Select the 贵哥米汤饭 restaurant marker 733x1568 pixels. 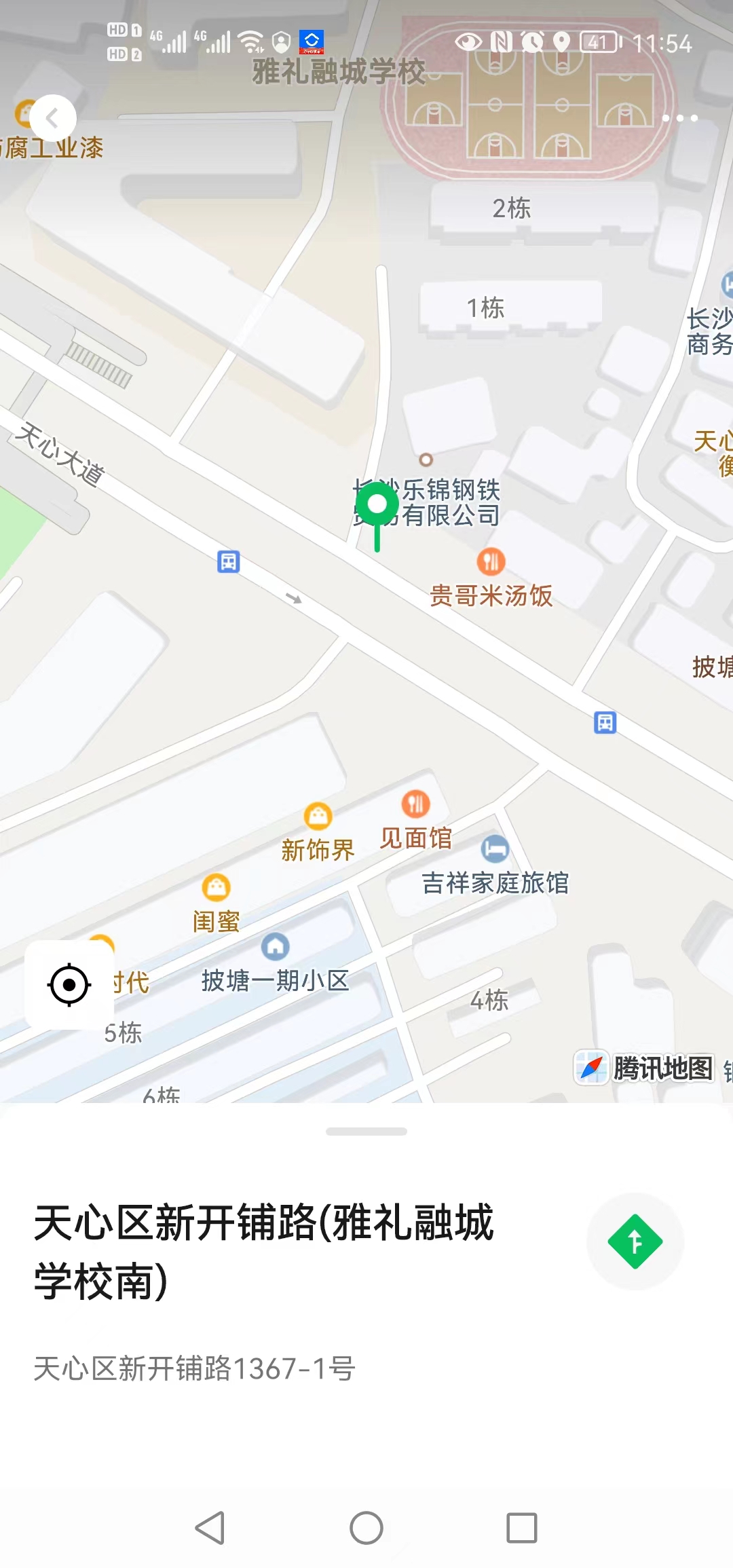(491, 562)
